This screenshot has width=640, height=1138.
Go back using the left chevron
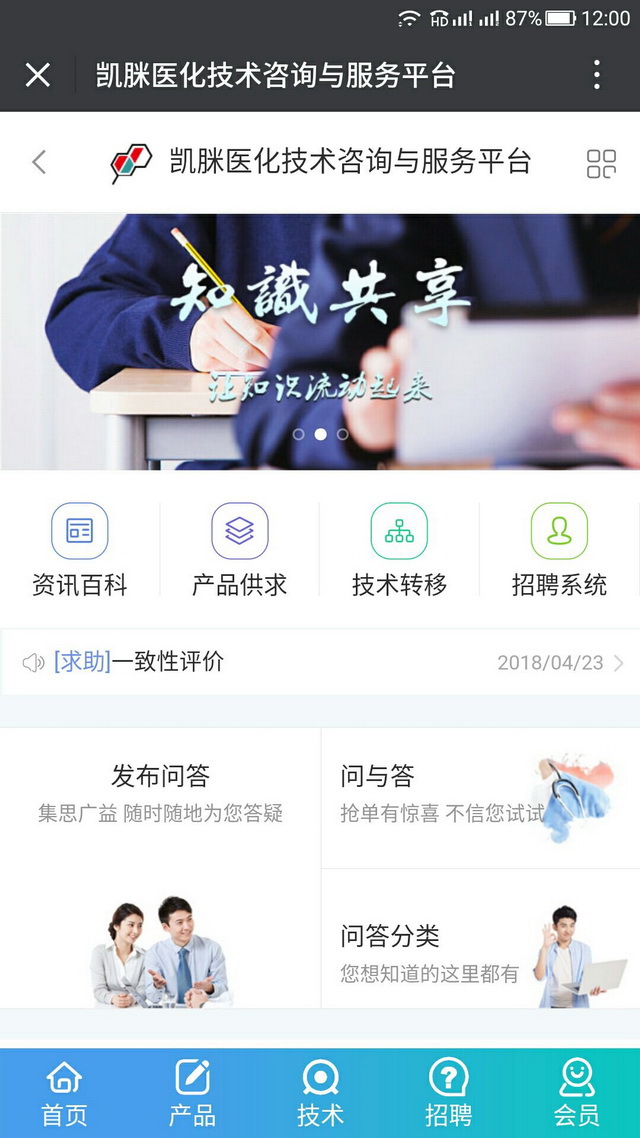point(39,162)
